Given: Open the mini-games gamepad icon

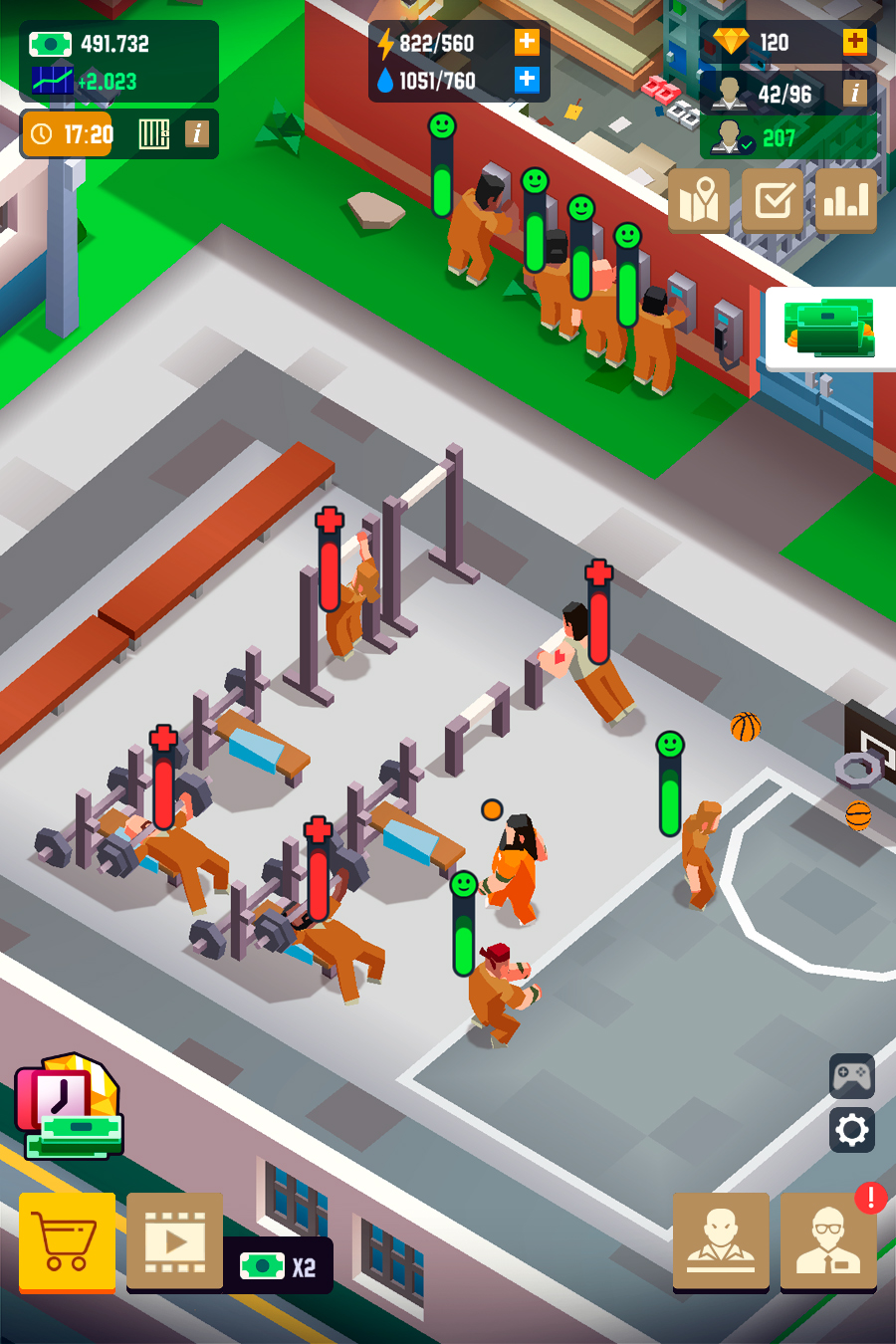Looking at the screenshot, I should pyautogui.click(x=851, y=1076).
